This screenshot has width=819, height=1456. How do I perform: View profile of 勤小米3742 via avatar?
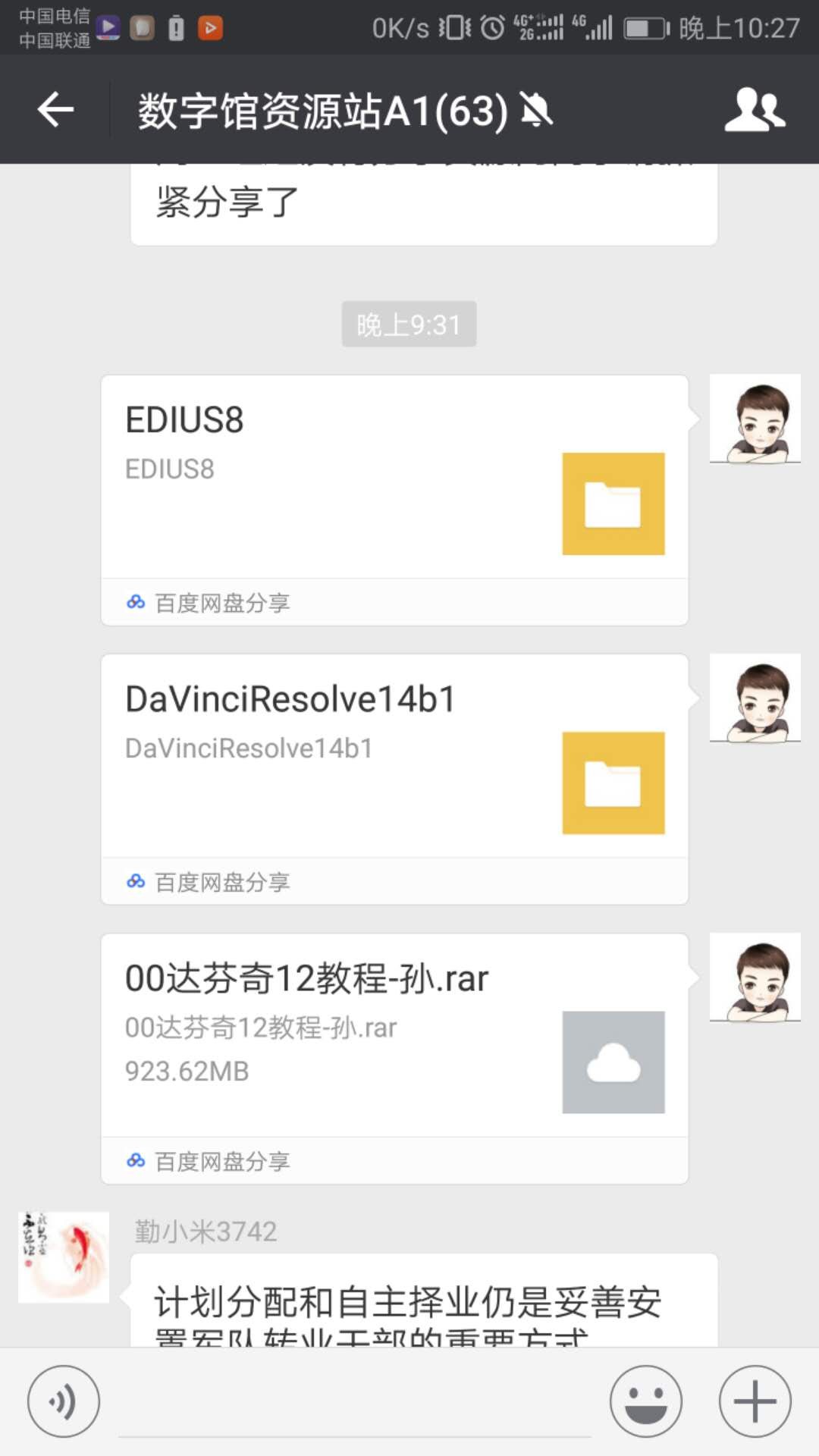pos(64,1257)
